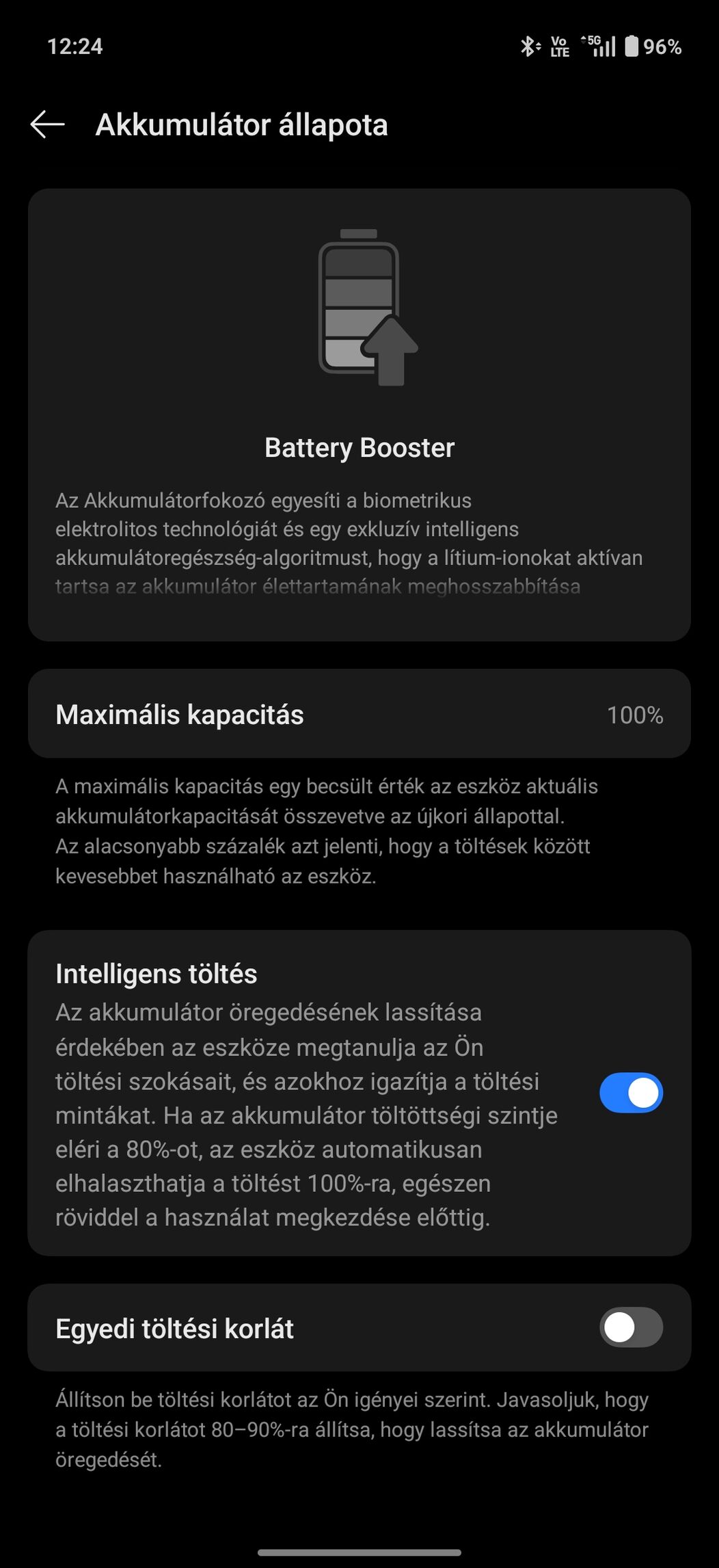Viewport: 719px width, 1568px height.
Task: Go back from Akkumulátor állapota
Action: pos(48,124)
